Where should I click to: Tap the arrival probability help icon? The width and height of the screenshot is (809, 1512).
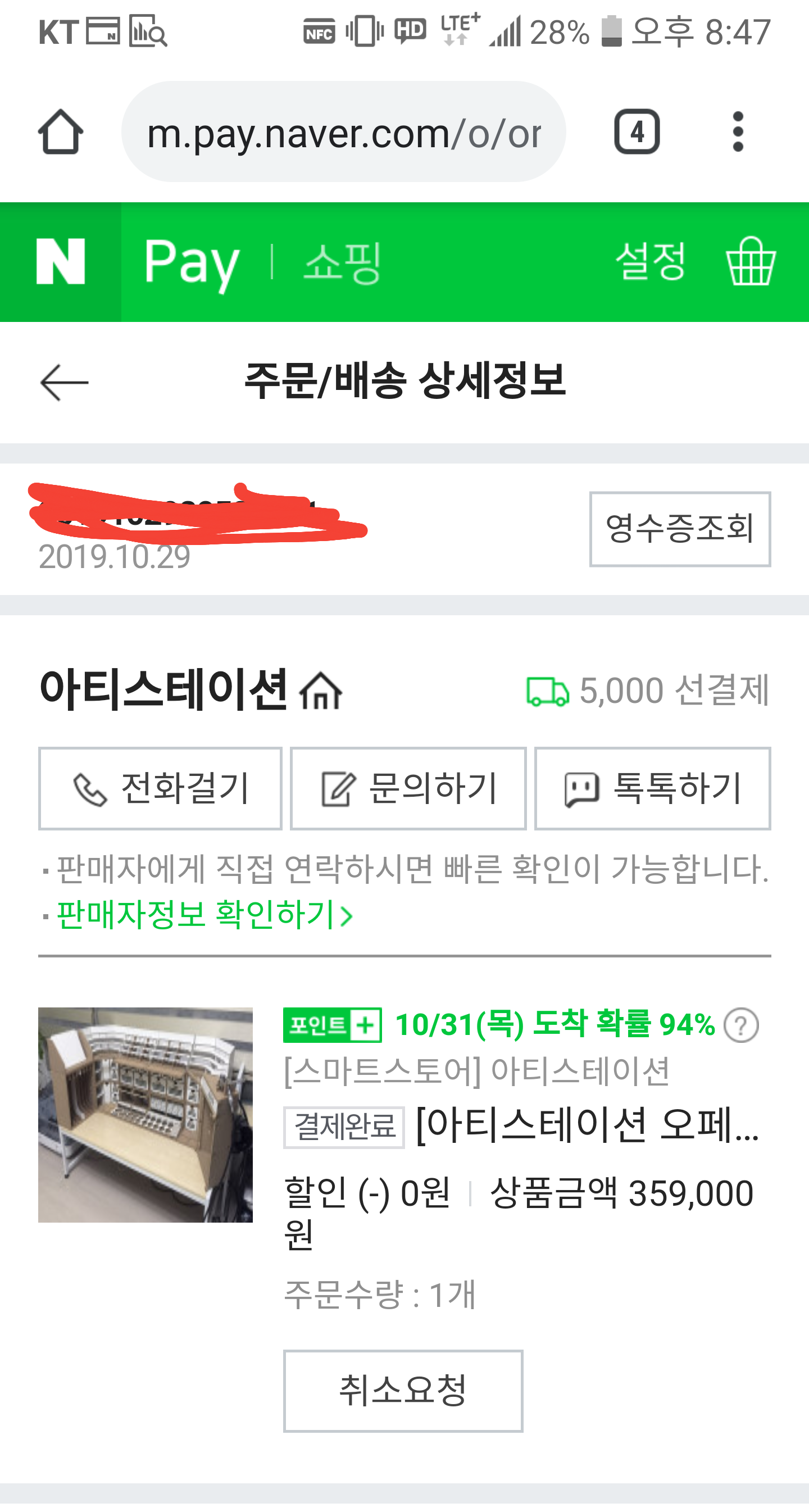pos(741,1025)
